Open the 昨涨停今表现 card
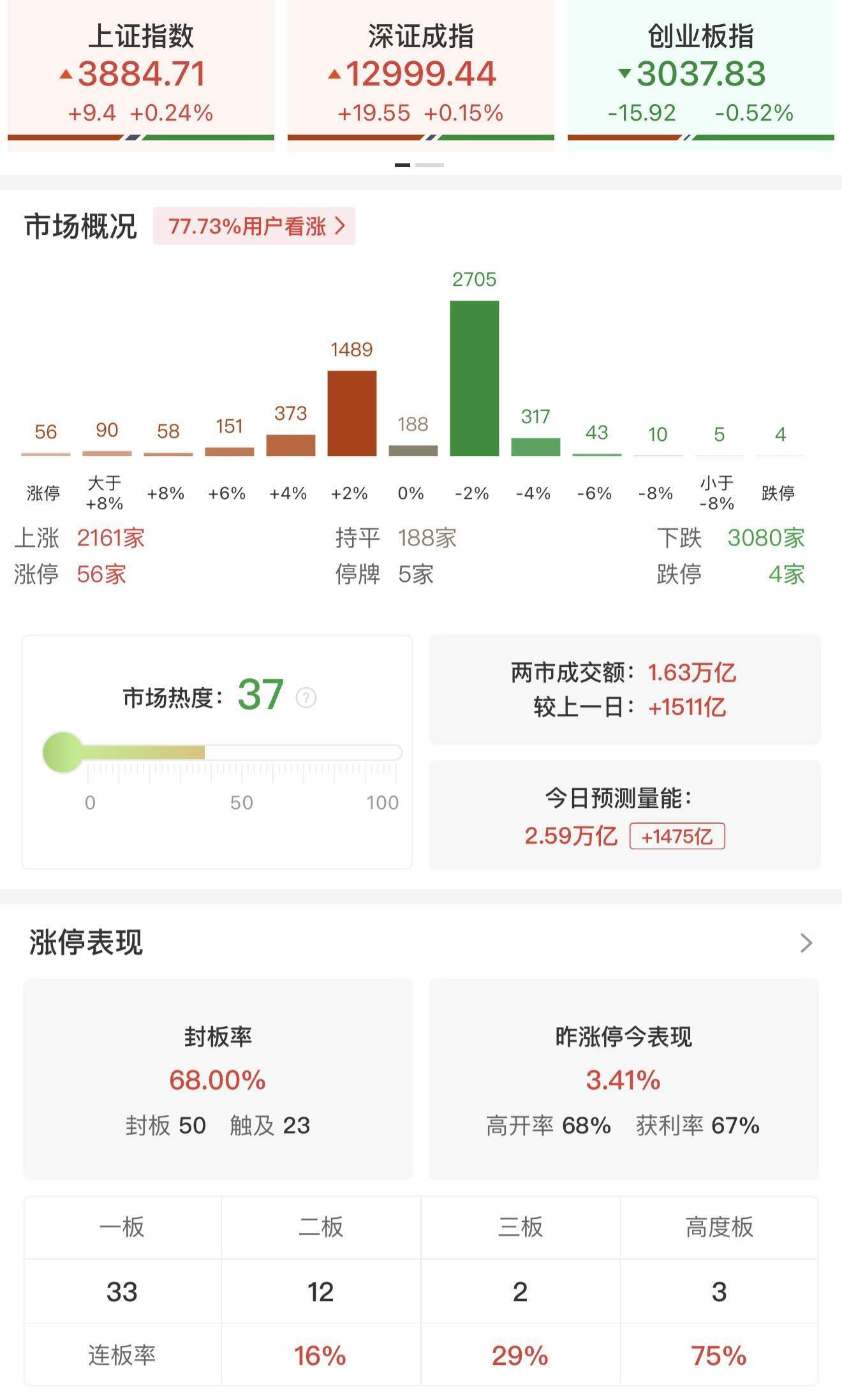Image resolution: width=842 pixels, height=1400 pixels. click(x=624, y=1079)
